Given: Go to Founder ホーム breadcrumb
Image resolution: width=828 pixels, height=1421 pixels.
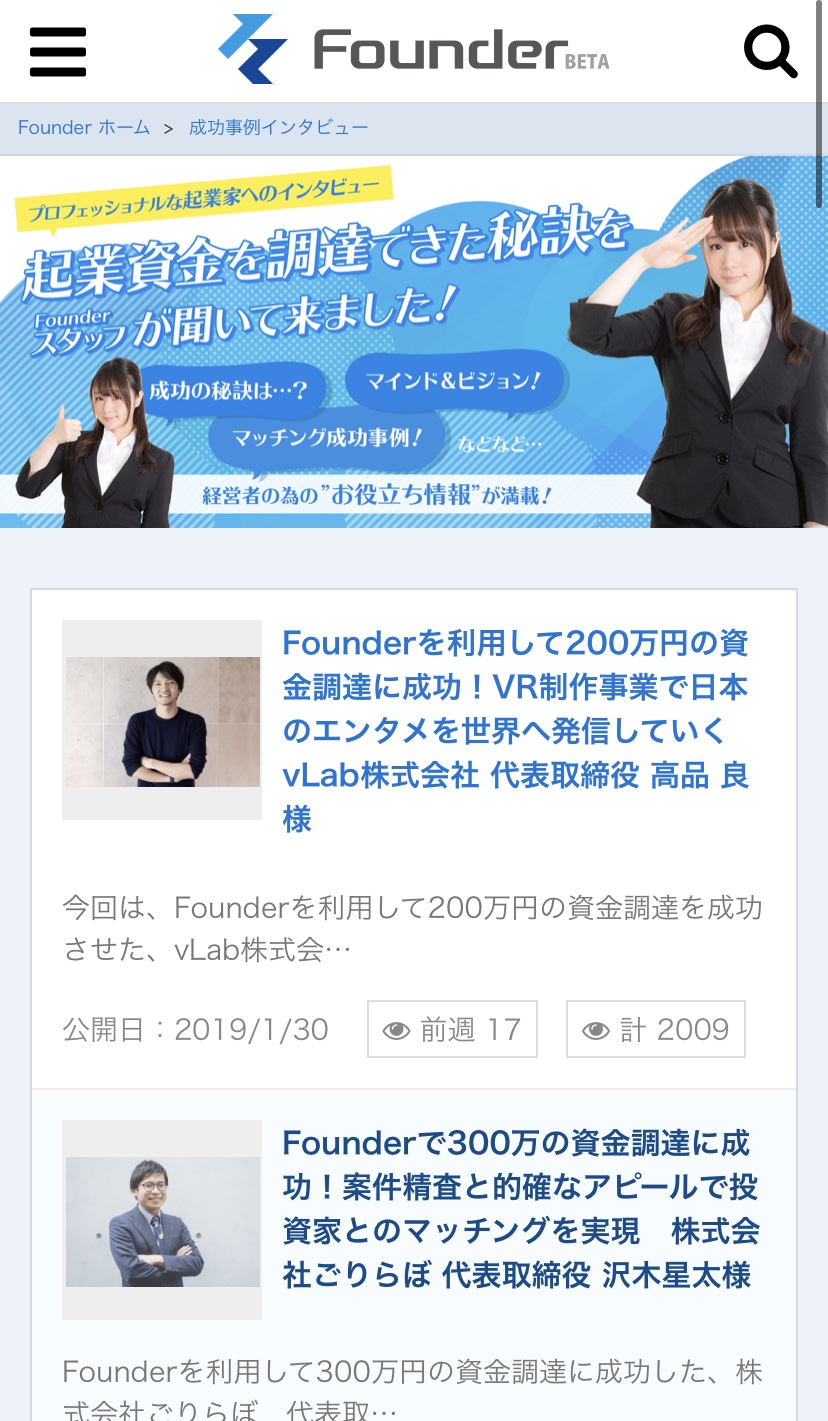Looking at the screenshot, I should pyautogui.click(x=84, y=128).
